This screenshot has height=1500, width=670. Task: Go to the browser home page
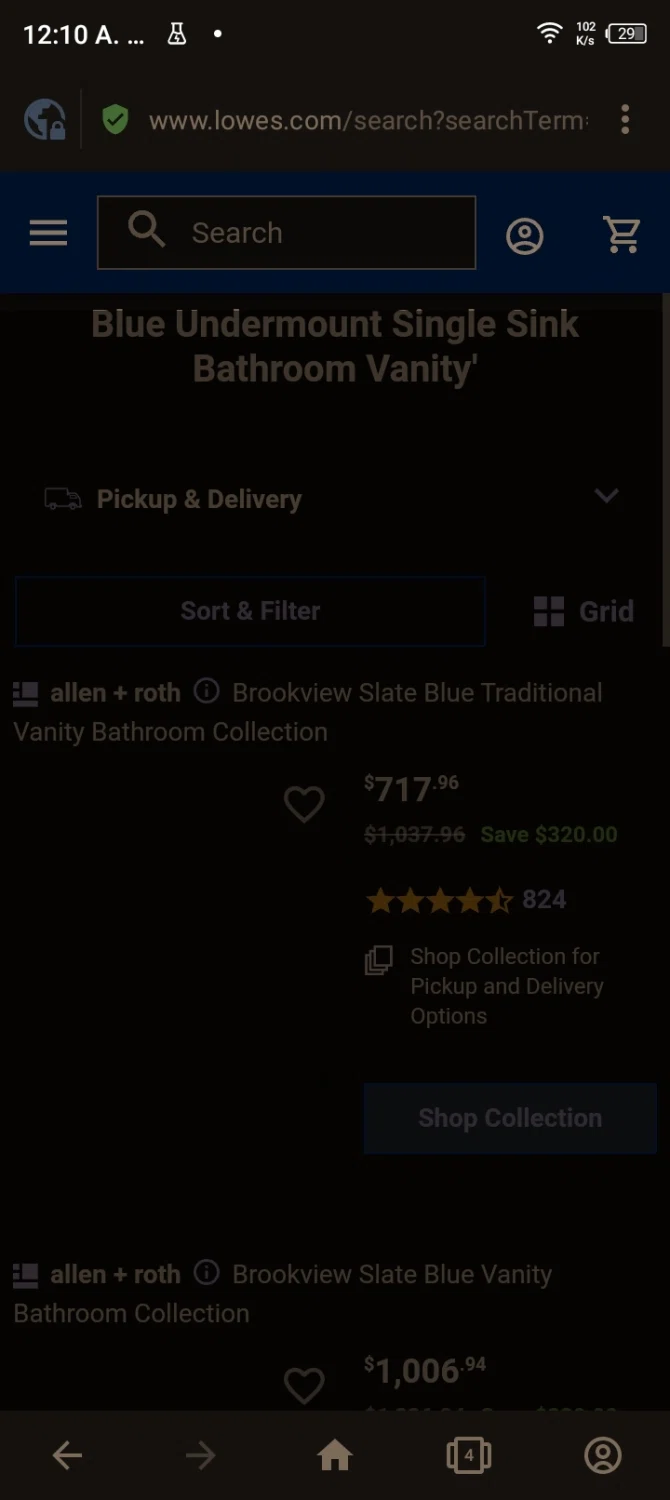(x=335, y=1455)
